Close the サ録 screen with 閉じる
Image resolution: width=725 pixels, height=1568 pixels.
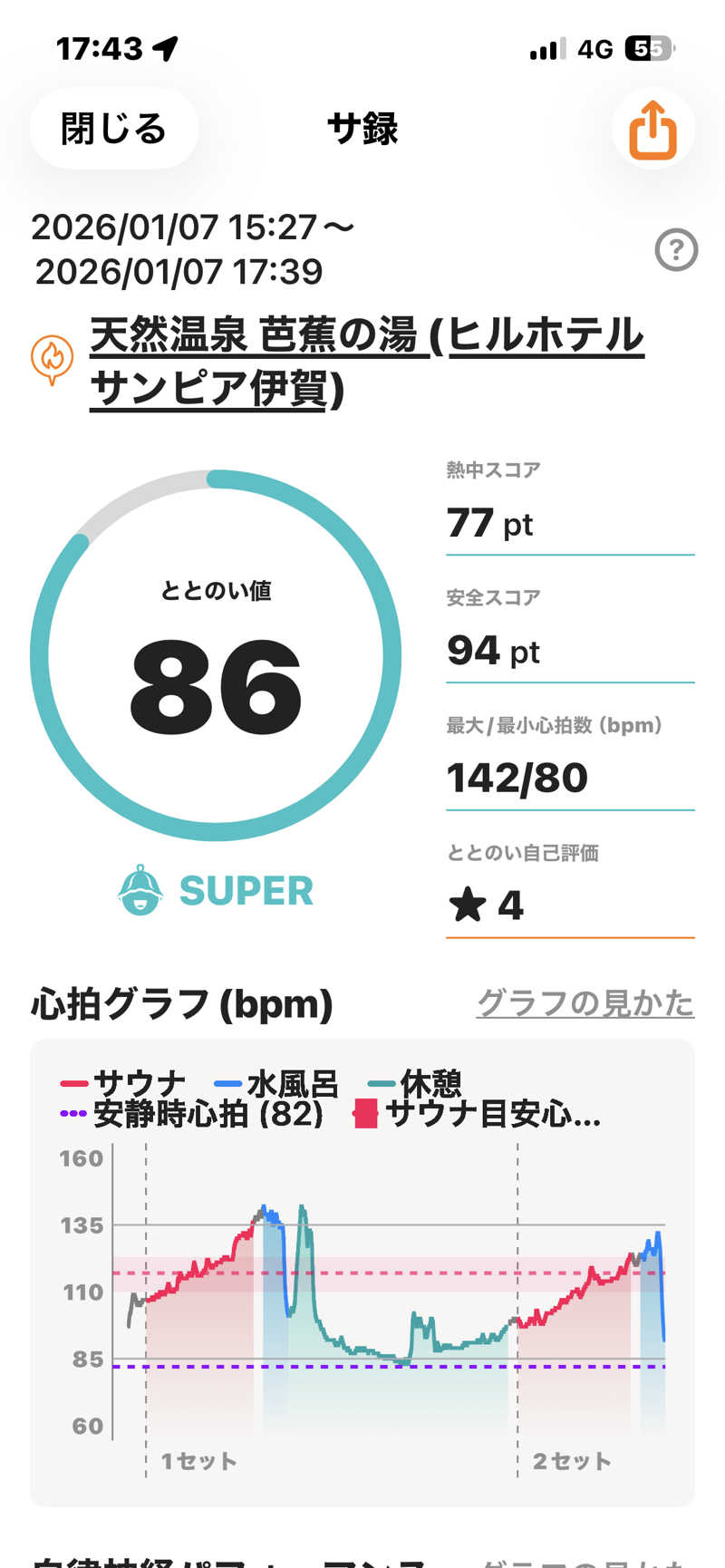(113, 129)
